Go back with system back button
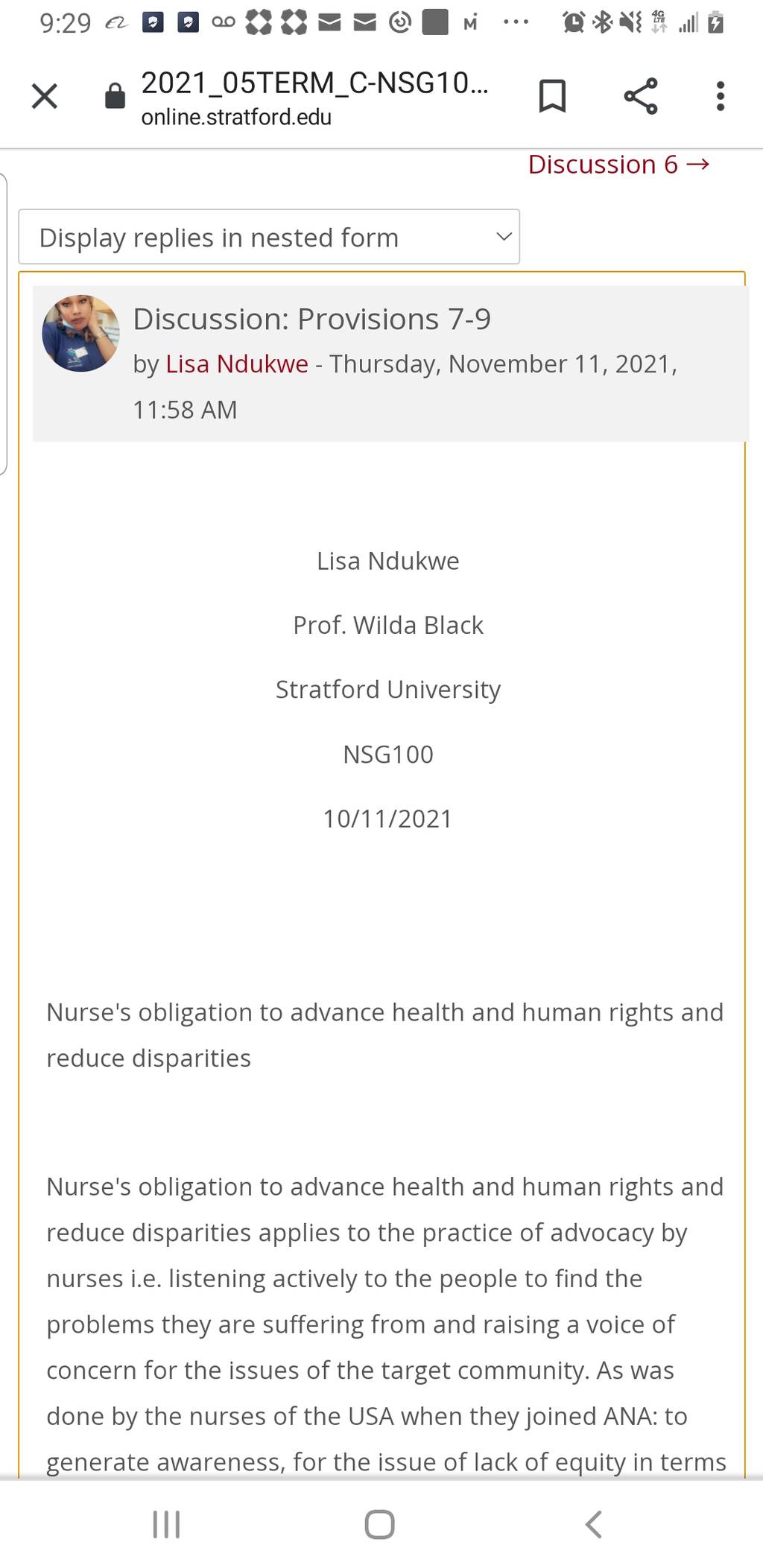This screenshot has width=763, height=1568. [x=594, y=1524]
